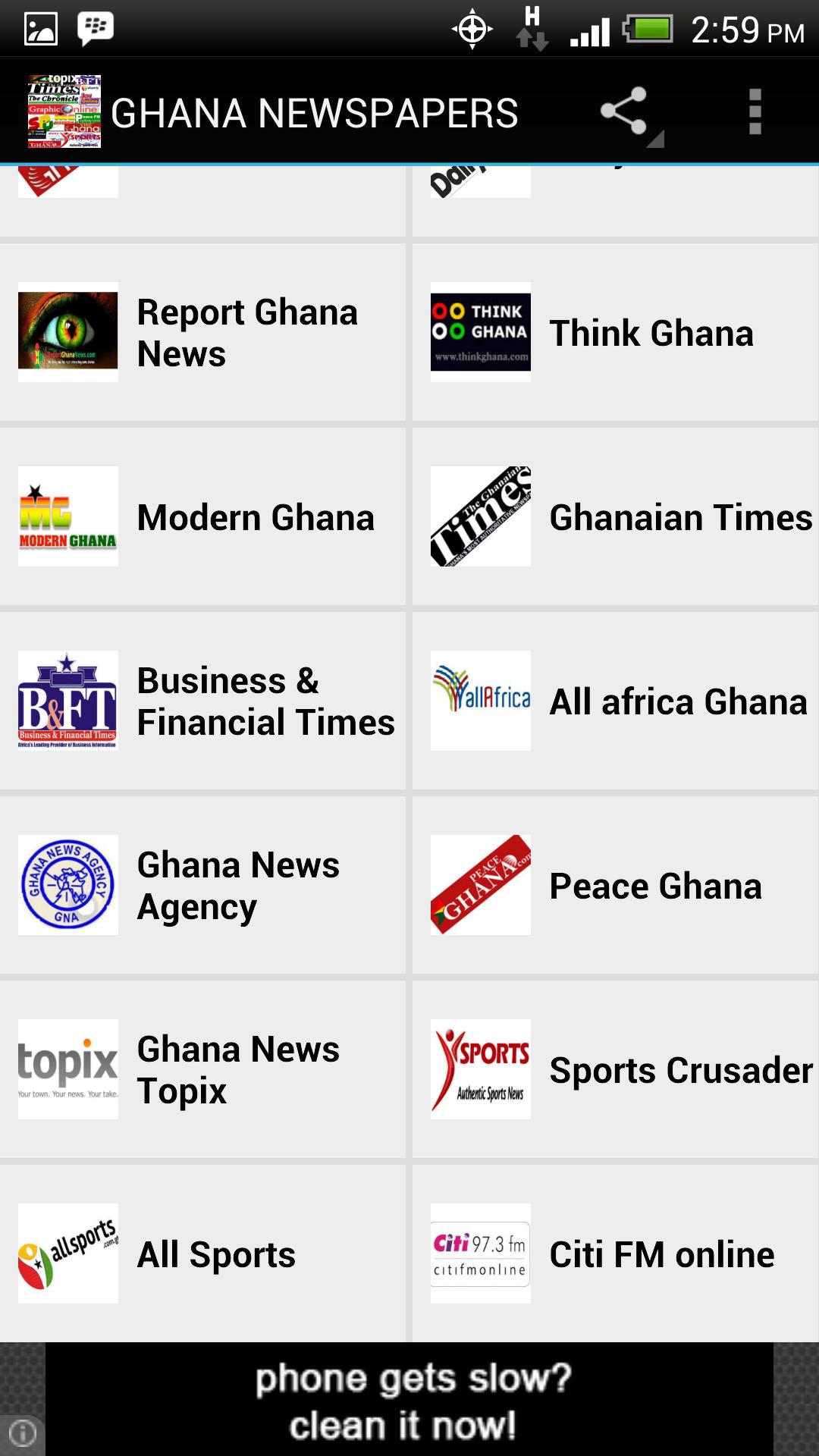Tap the Ysports logo for Sports Crusader
This screenshot has height=1456, width=819.
point(480,1068)
